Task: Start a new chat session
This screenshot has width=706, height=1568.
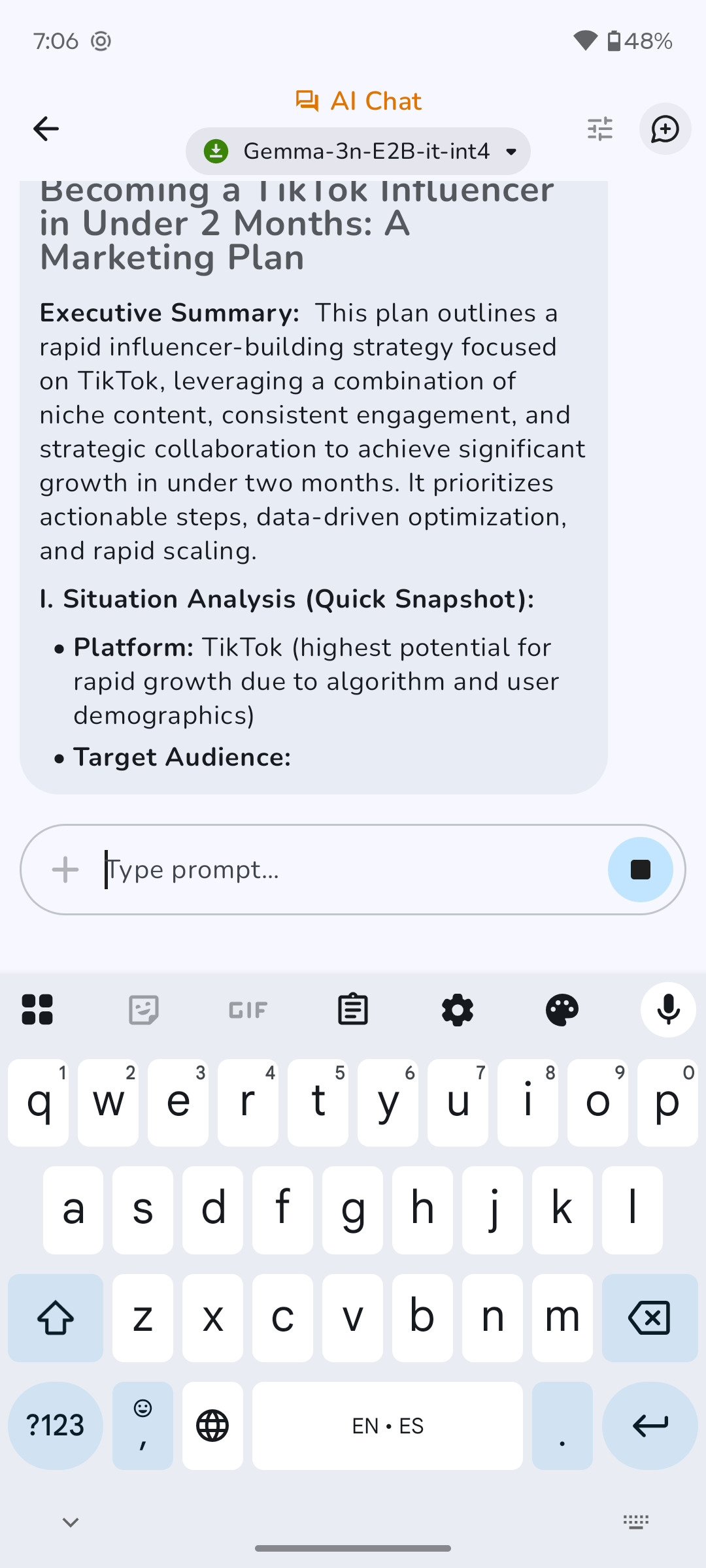Action: 665,129
